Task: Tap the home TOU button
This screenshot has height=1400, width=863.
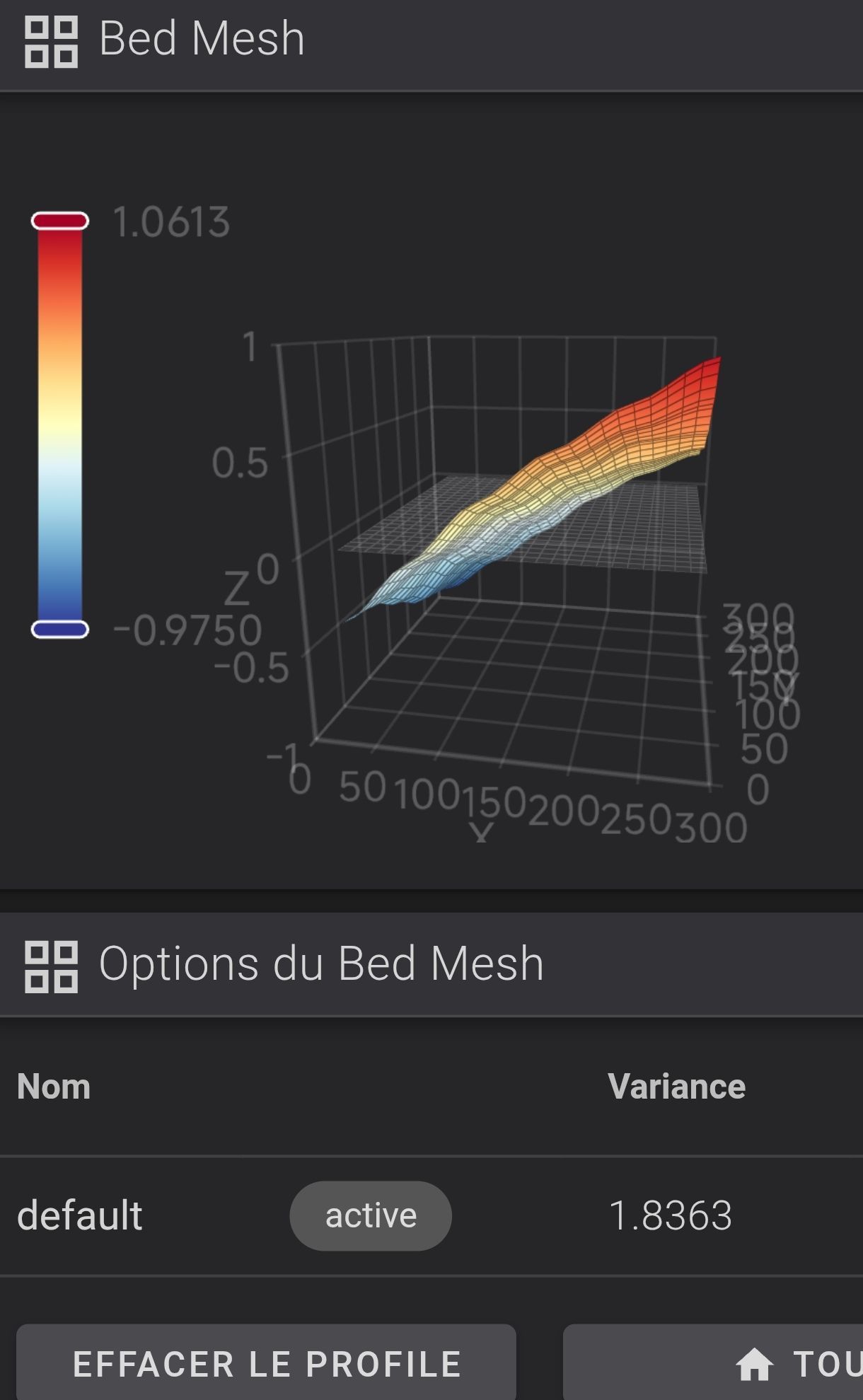Action: click(714, 1363)
